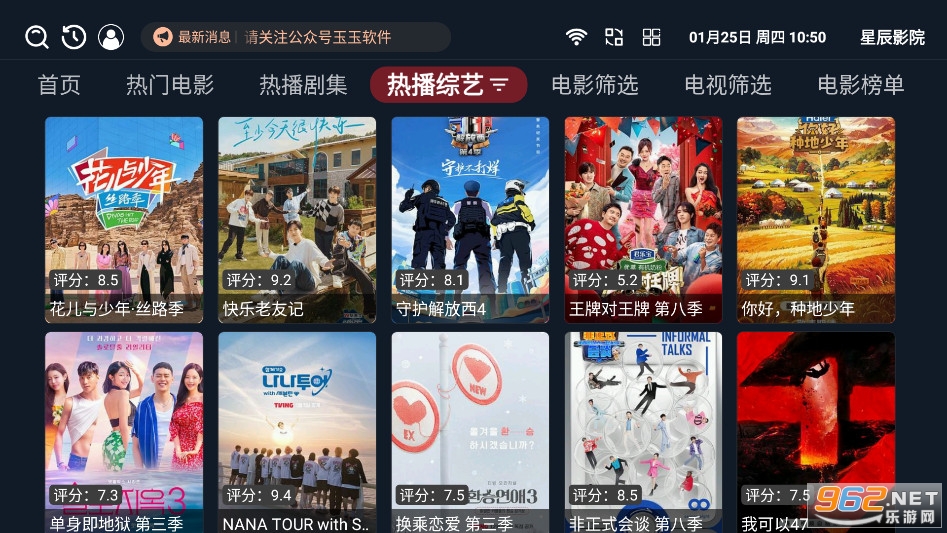Screen dimensions: 947x533
Task: Switch to the 首页 tab
Action: [x=59, y=85]
